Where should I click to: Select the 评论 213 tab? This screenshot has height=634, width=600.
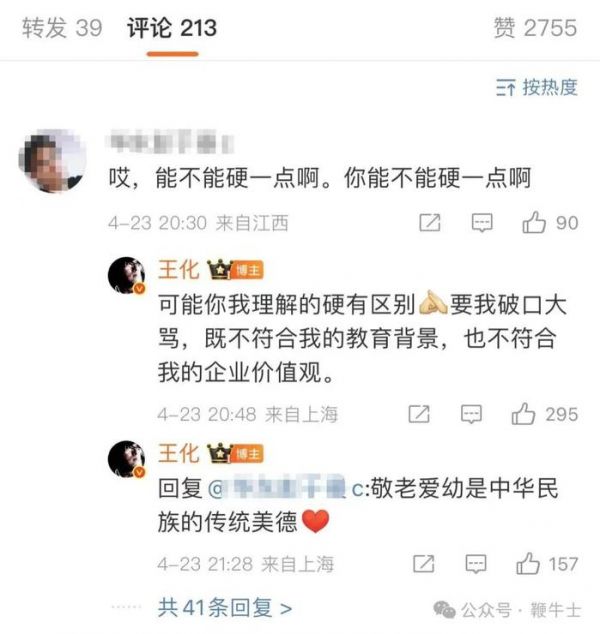(x=172, y=28)
